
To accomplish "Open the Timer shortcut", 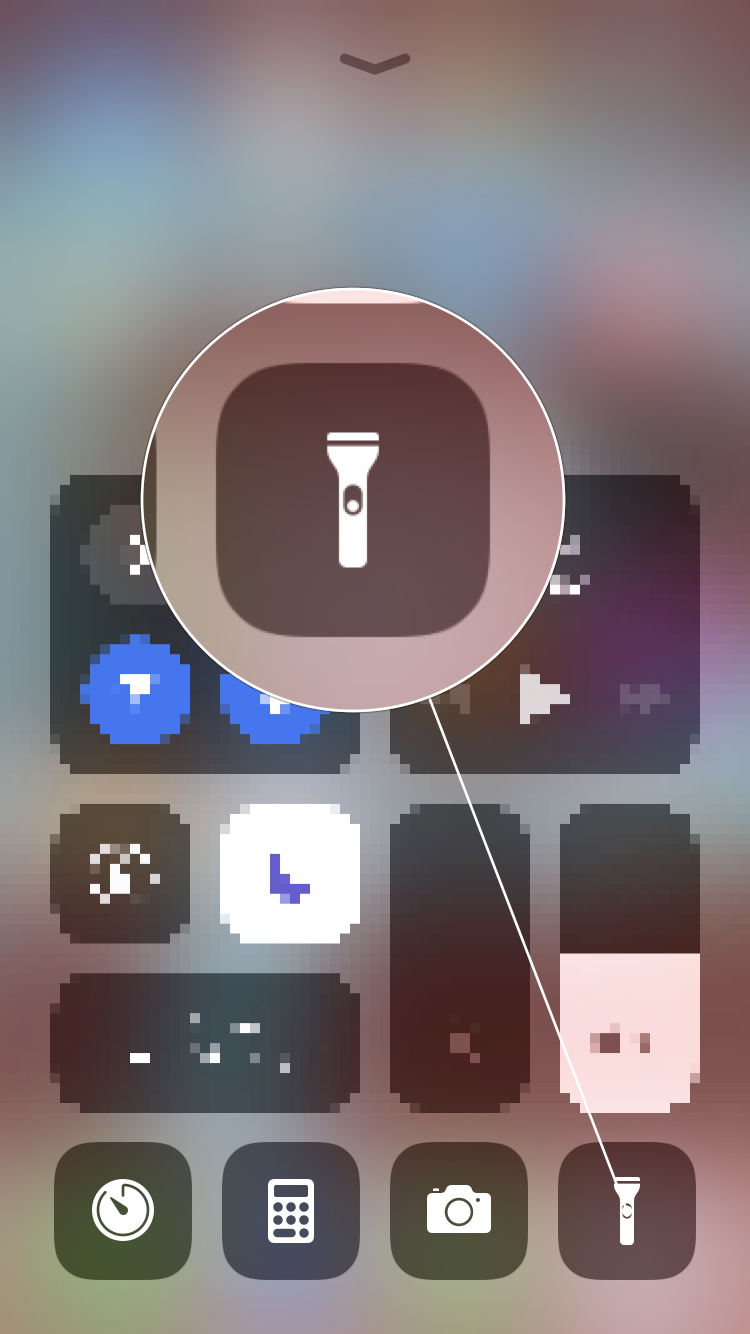I will coord(123,1211).
